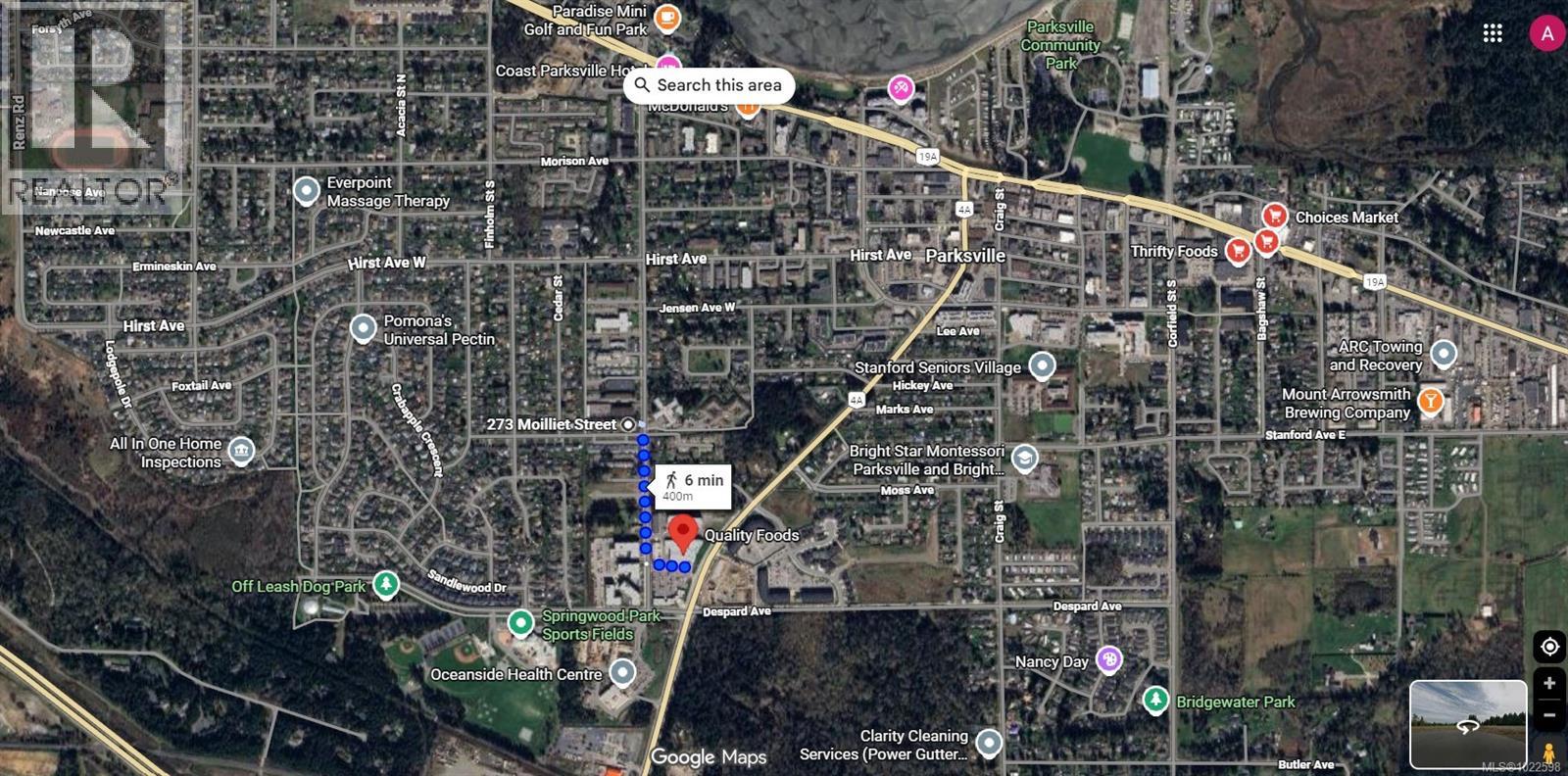
Task: Tap the Search this area button
Action: (x=708, y=85)
